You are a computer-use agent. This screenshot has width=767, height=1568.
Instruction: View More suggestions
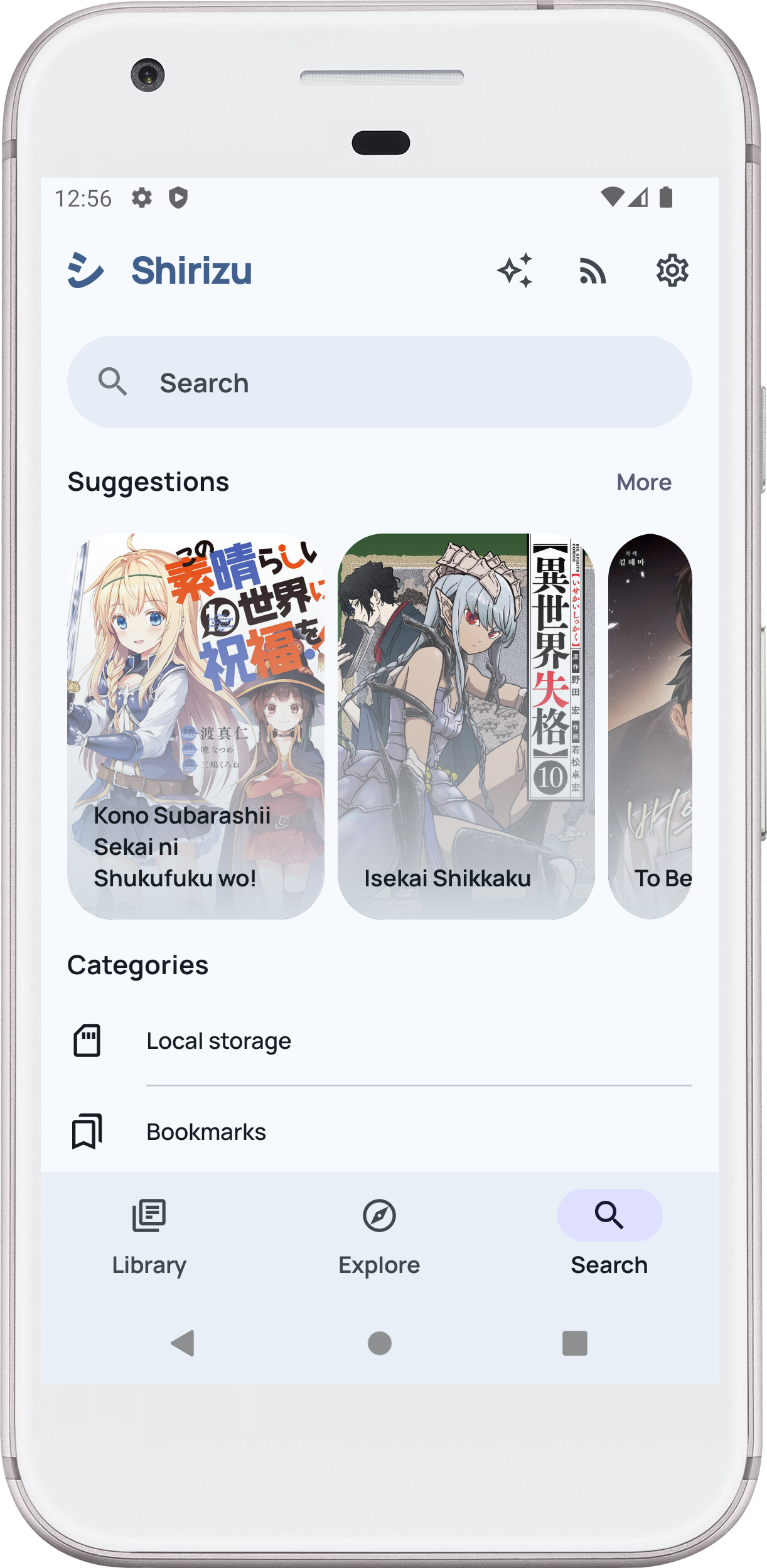(x=643, y=482)
